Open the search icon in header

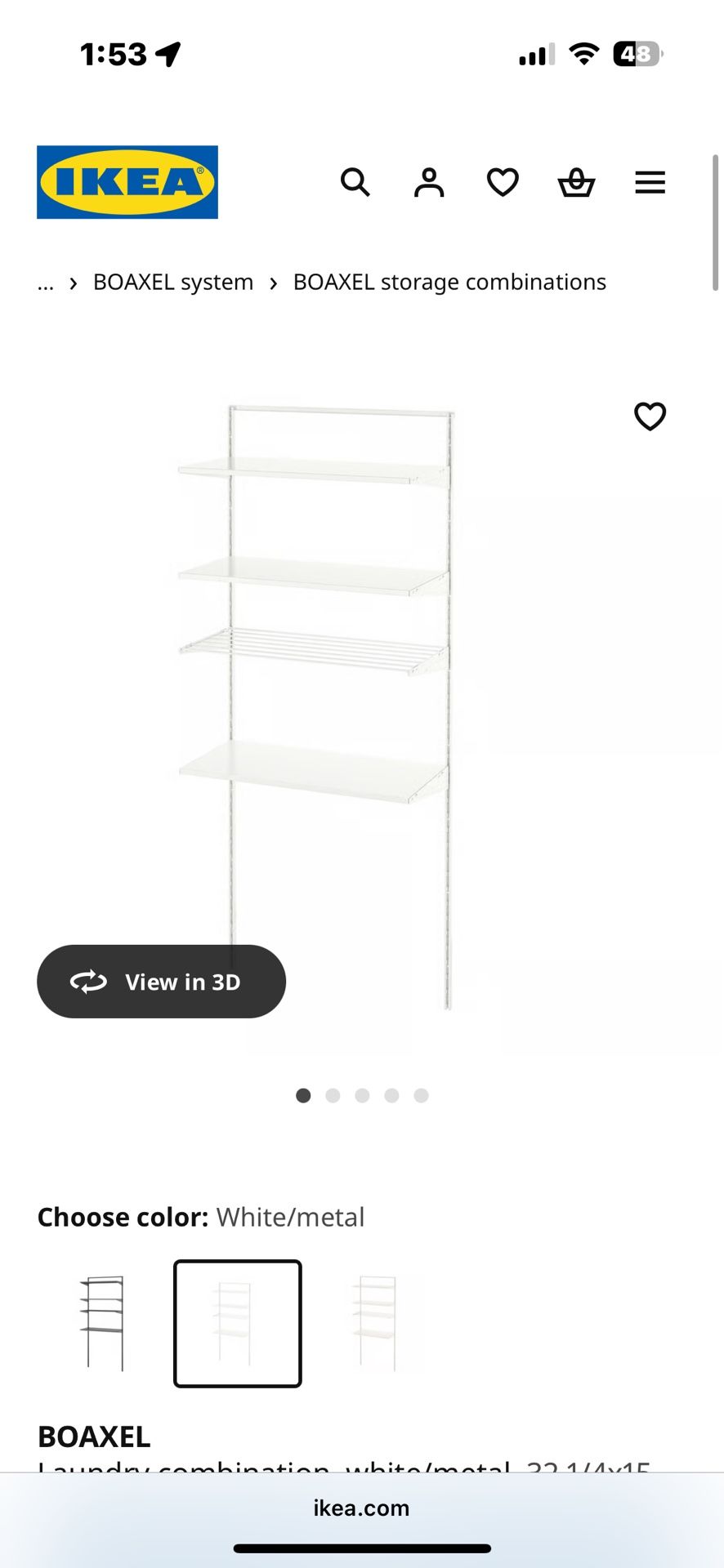(x=355, y=182)
